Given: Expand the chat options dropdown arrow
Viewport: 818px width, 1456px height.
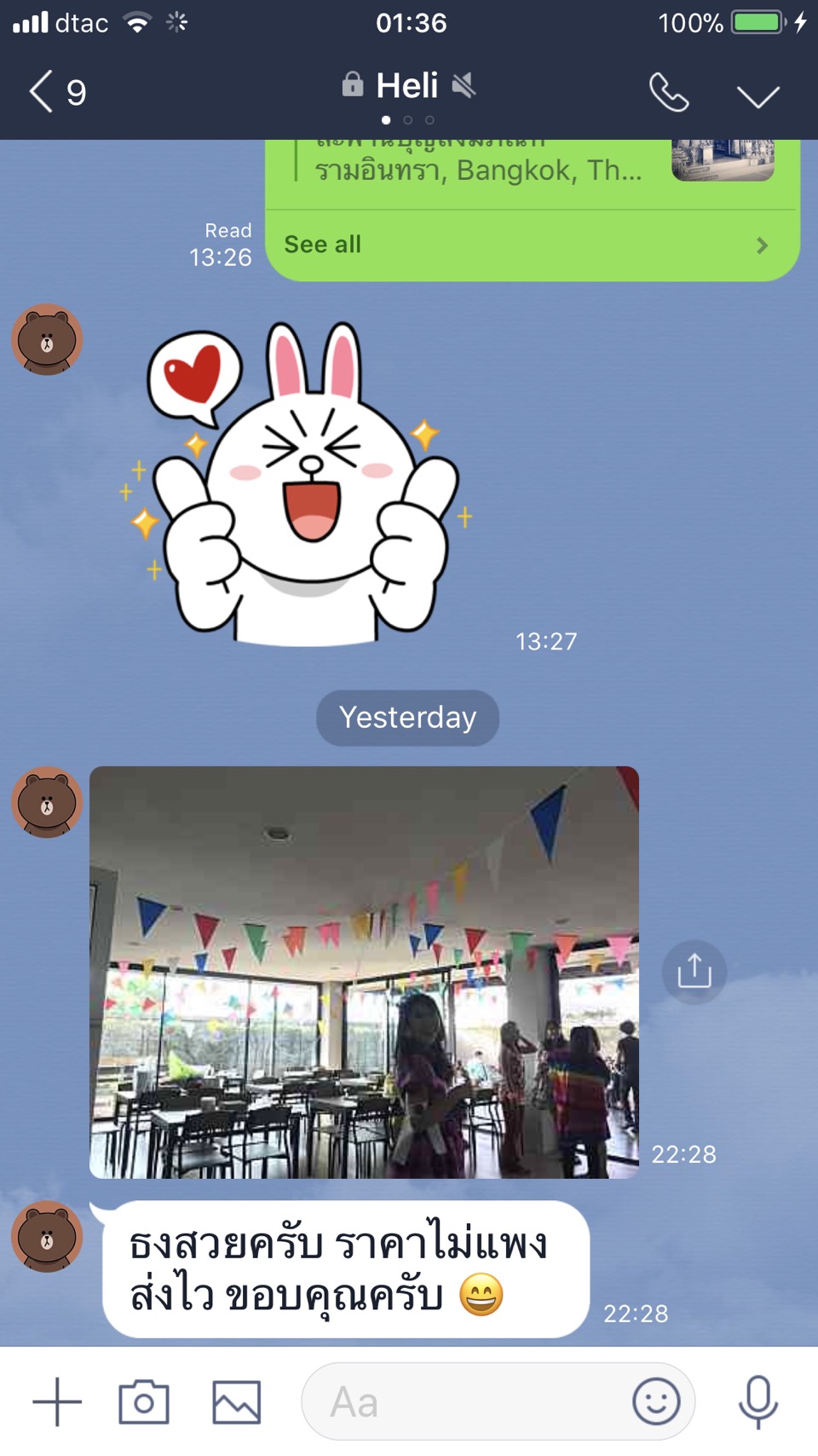Looking at the screenshot, I should click(758, 95).
